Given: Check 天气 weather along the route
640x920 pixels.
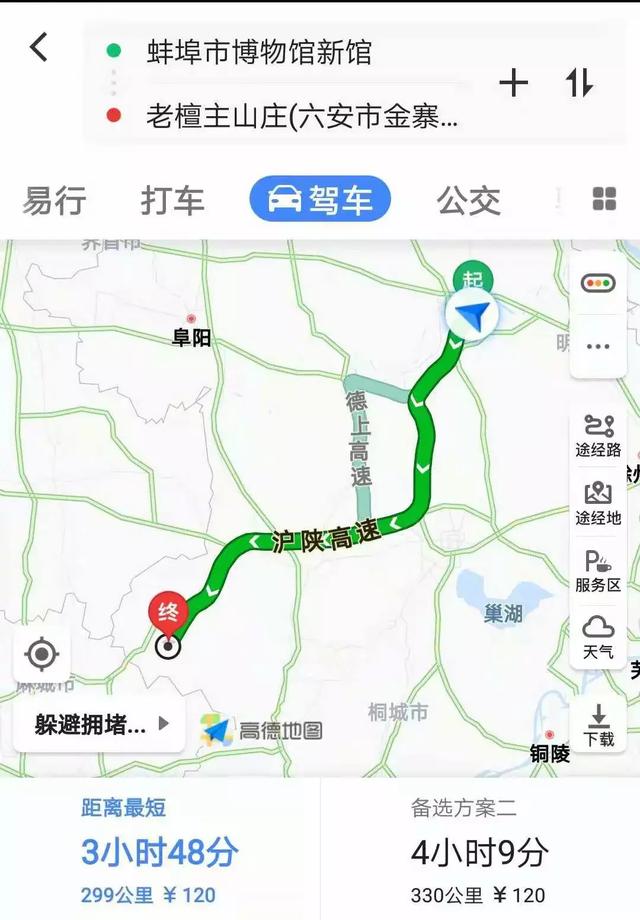Looking at the screenshot, I should click(x=598, y=637).
